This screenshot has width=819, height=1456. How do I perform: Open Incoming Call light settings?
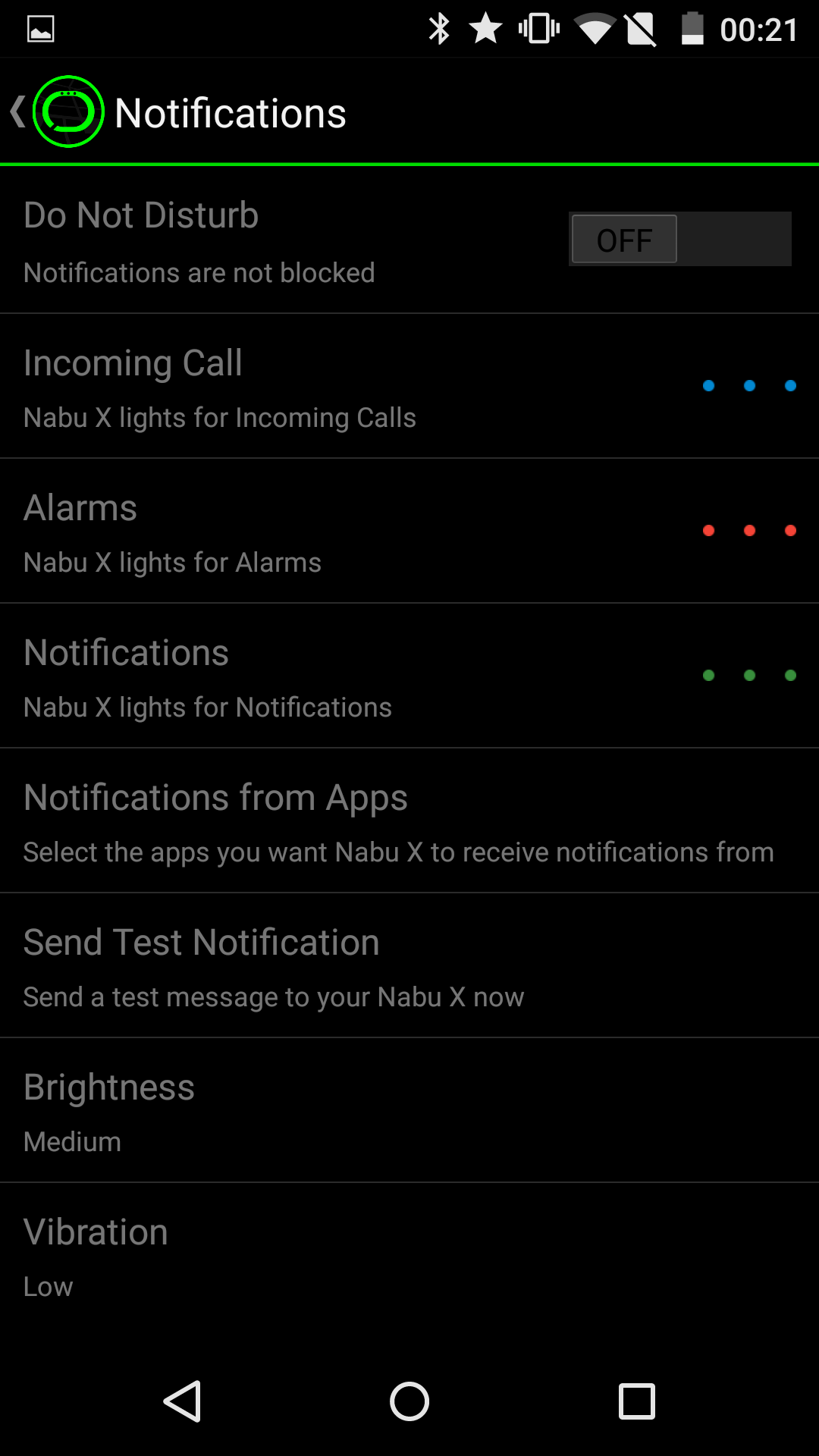coord(409,386)
